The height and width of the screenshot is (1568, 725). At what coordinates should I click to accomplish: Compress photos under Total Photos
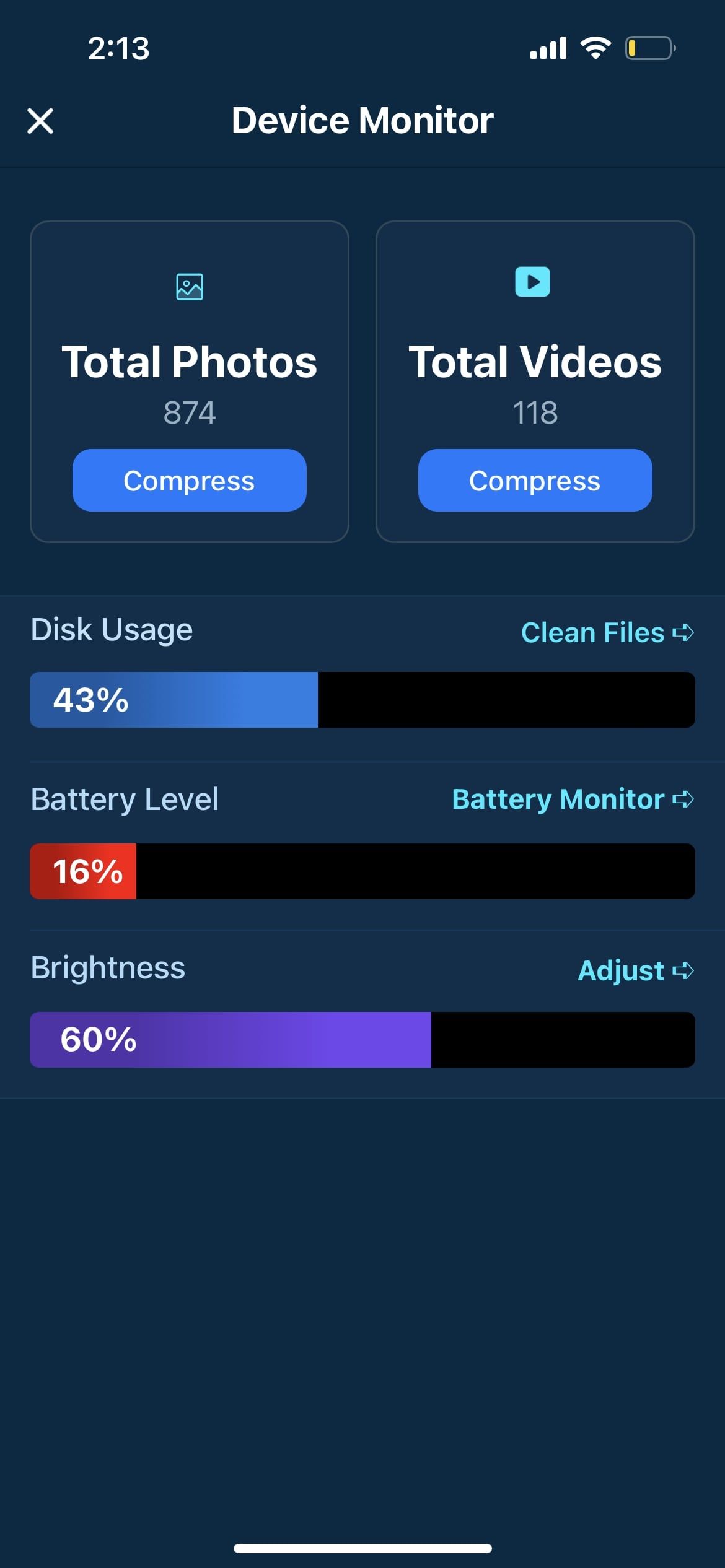(x=189, y=481)
